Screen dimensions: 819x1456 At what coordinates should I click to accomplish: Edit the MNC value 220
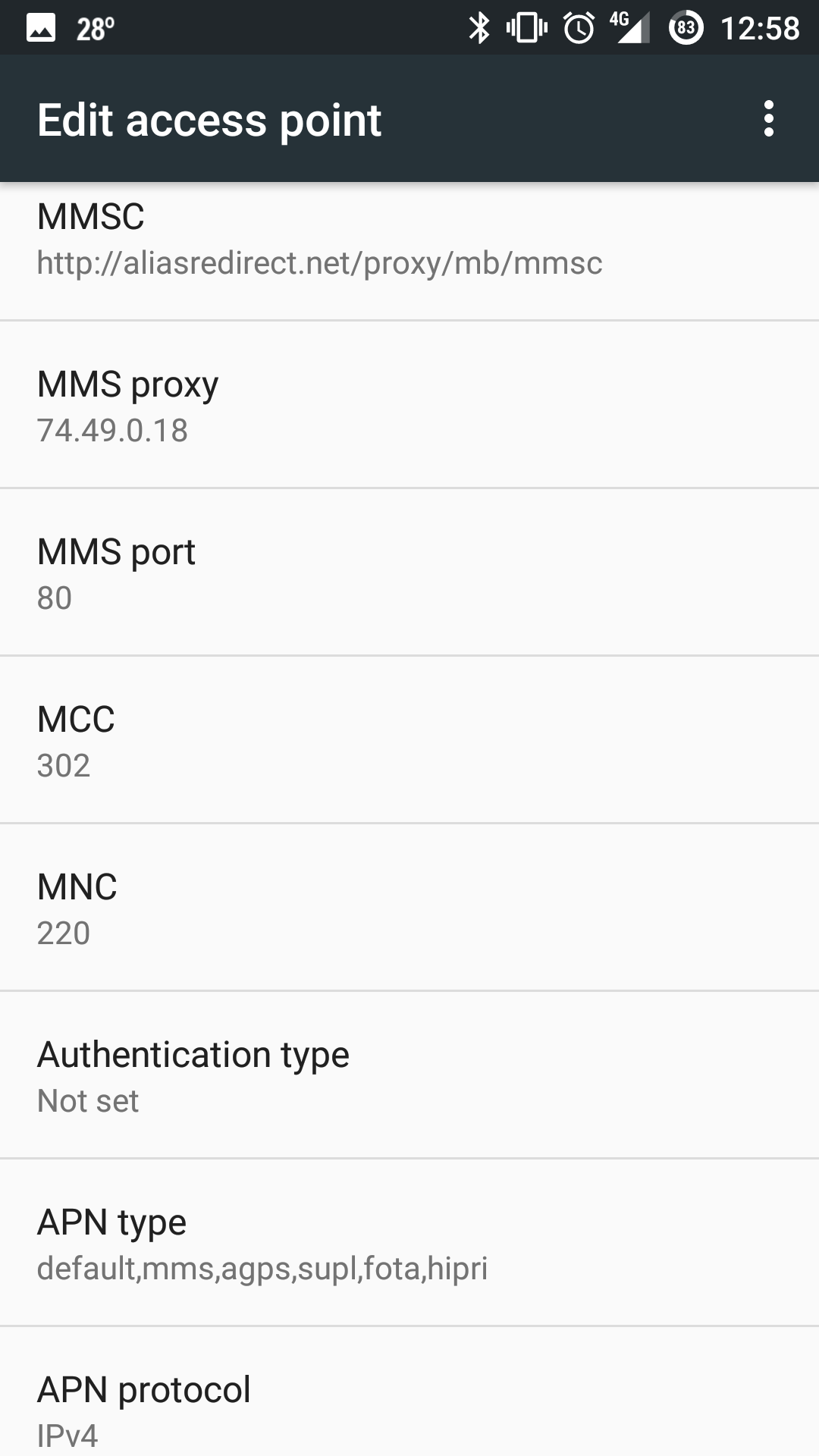pos(409,907)
